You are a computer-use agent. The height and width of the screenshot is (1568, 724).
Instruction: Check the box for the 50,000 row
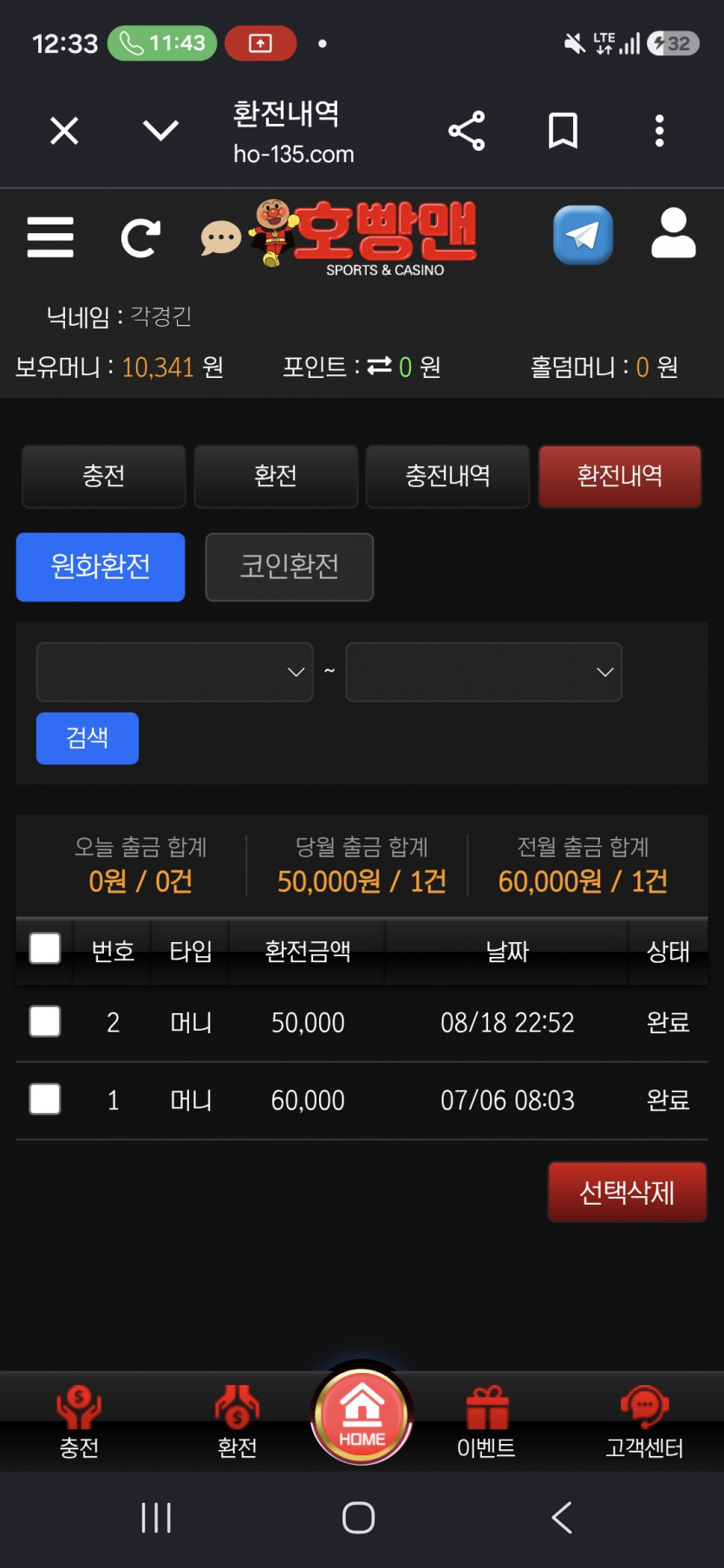[45, 1021]
